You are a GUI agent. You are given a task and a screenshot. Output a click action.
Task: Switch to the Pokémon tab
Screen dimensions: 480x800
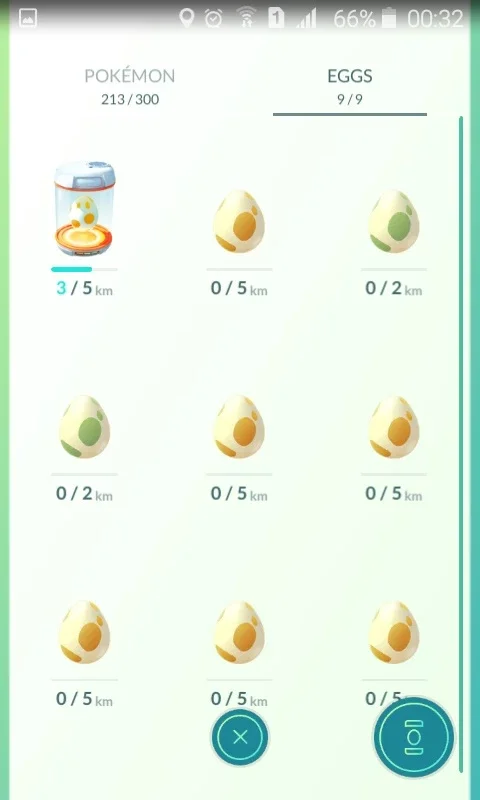pyautogui.click(x=130, y=86)
